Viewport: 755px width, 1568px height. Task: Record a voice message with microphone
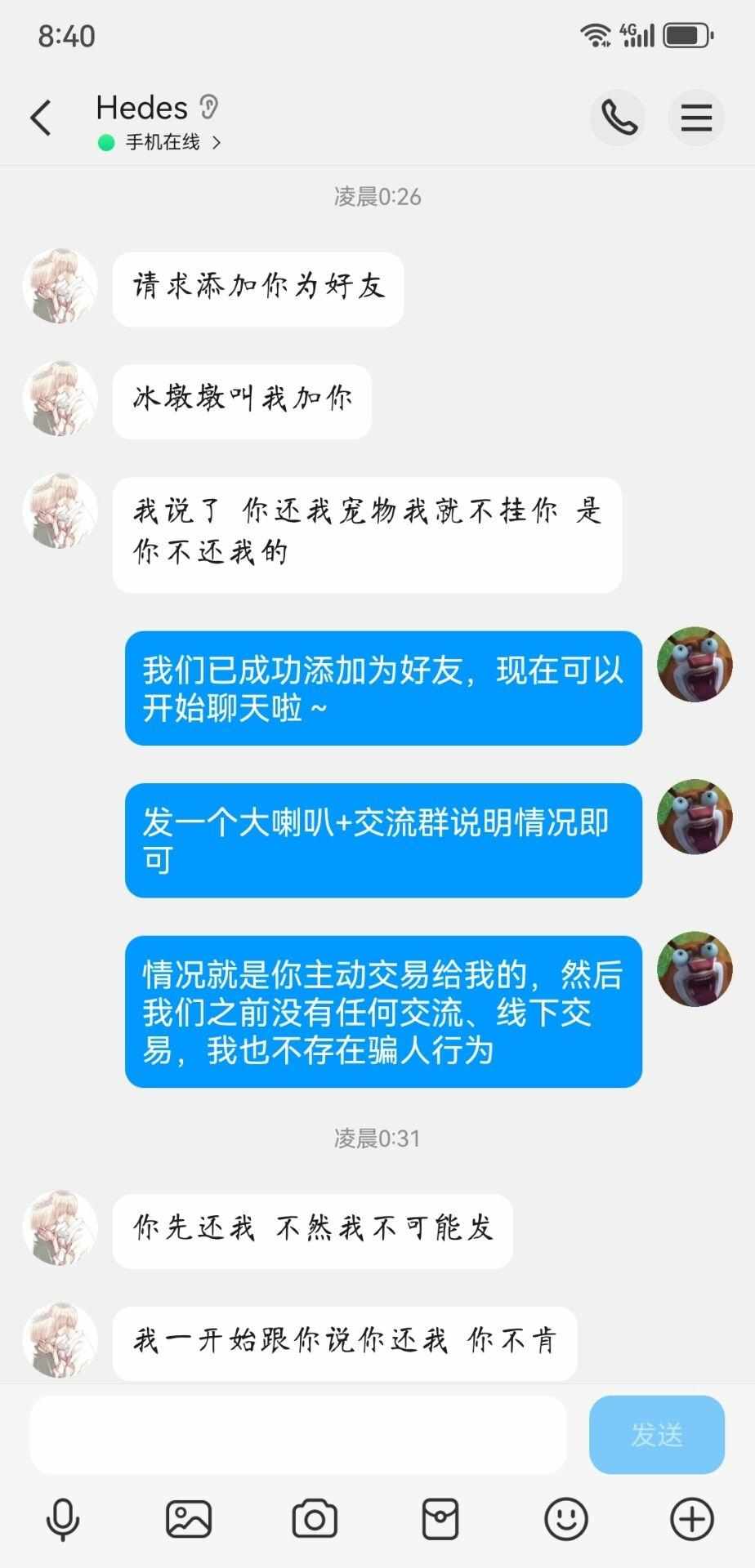[63, 1520]
